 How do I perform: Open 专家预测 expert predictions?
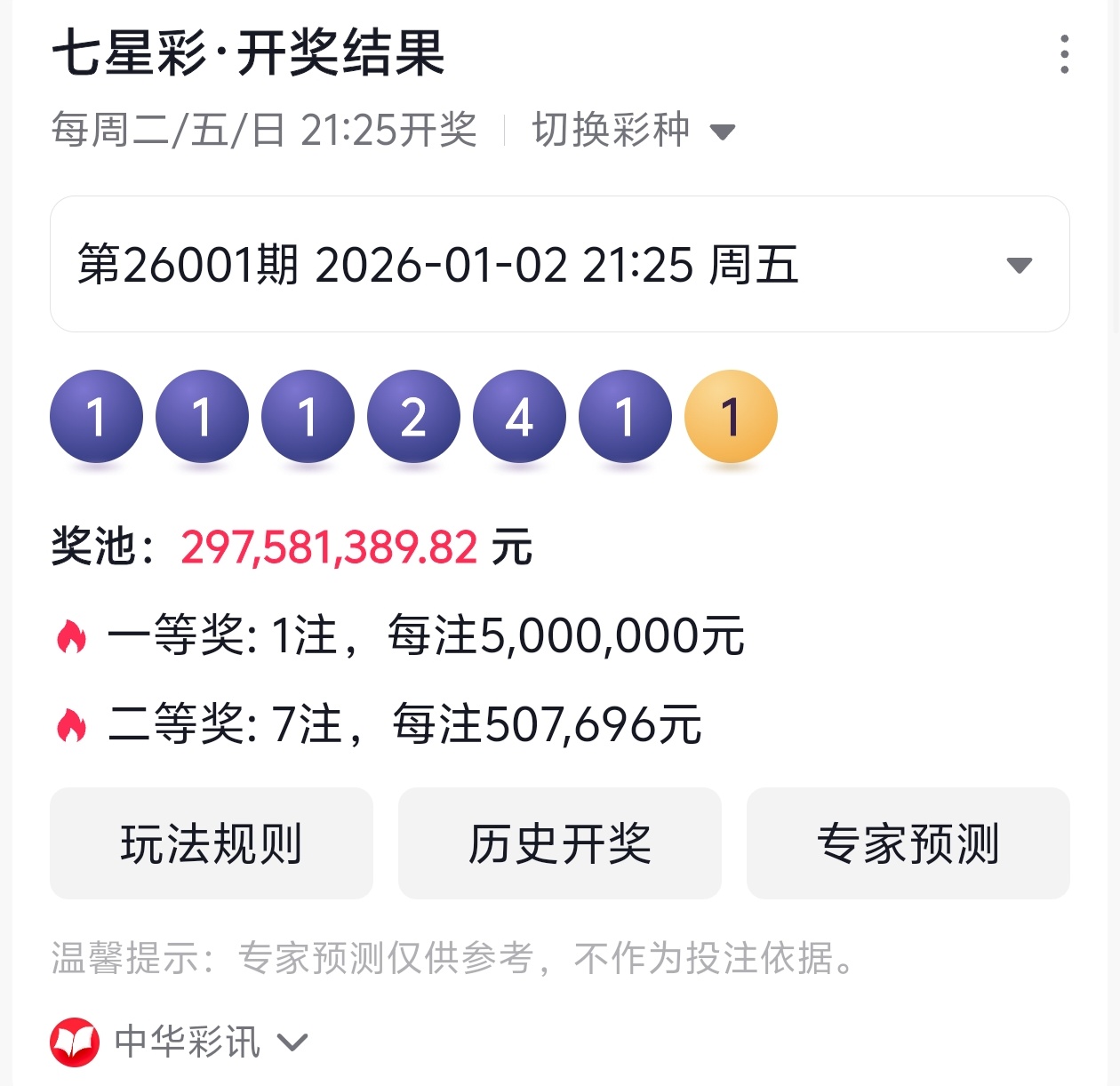[908, 843]
